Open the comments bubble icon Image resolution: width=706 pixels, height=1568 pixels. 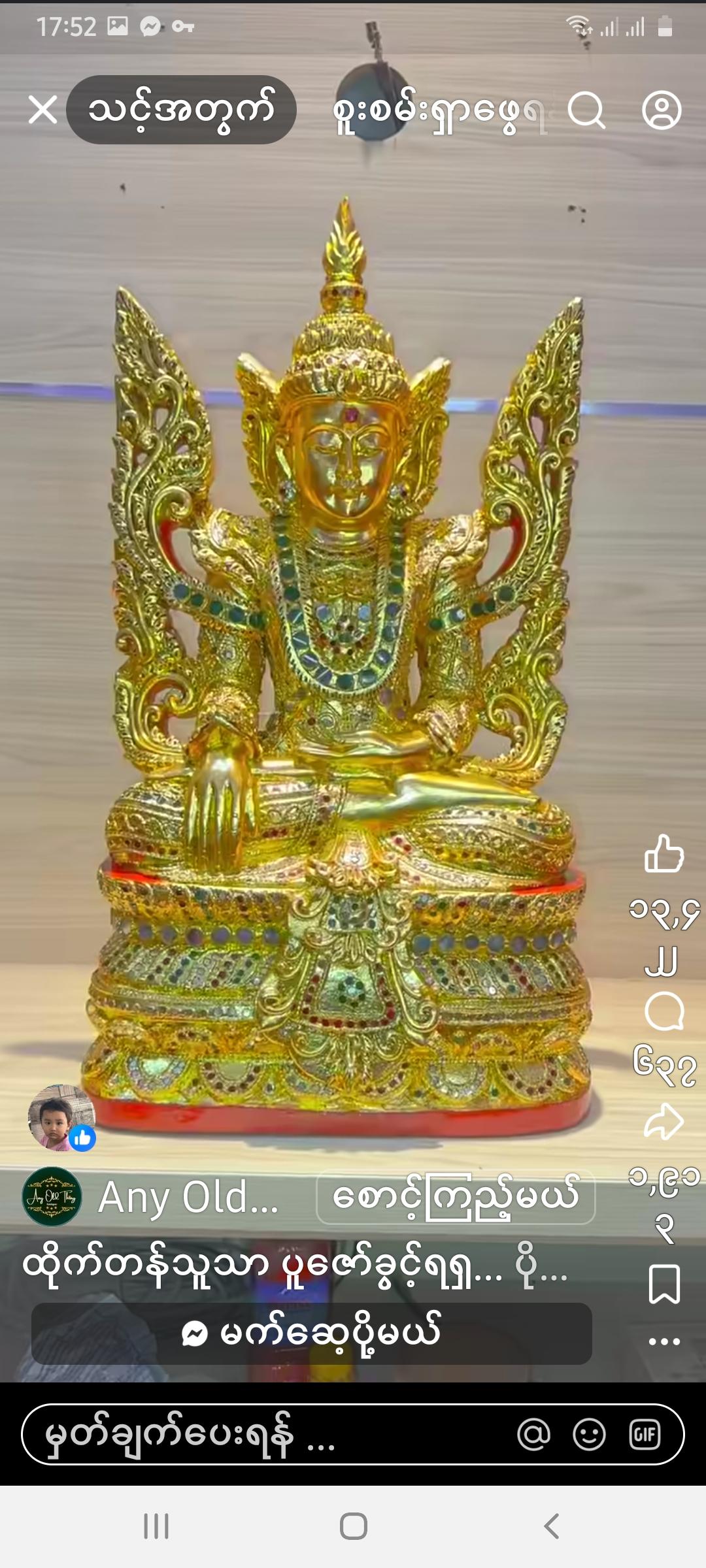pyautogui.click(x=664, y=1011)
